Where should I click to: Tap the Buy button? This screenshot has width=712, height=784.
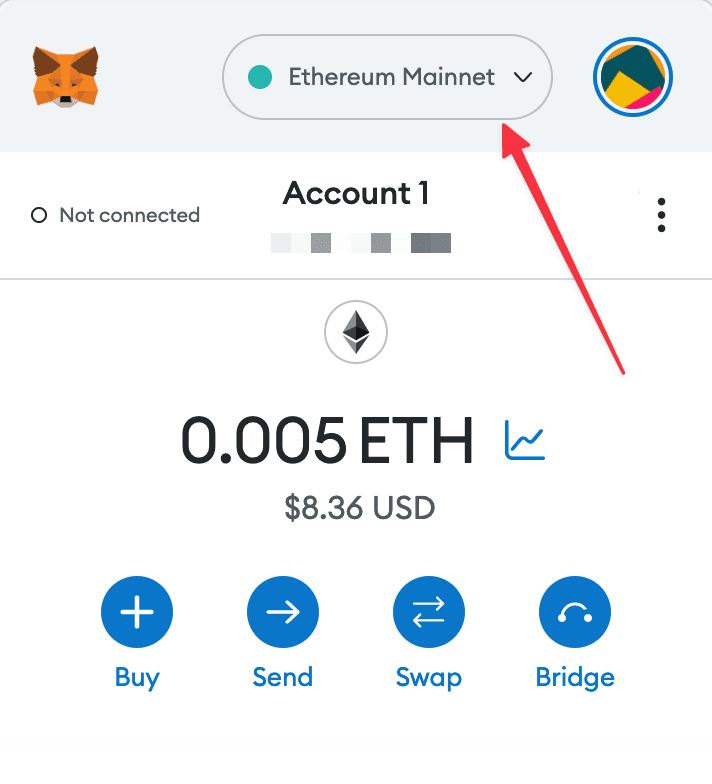pos(137,613)
